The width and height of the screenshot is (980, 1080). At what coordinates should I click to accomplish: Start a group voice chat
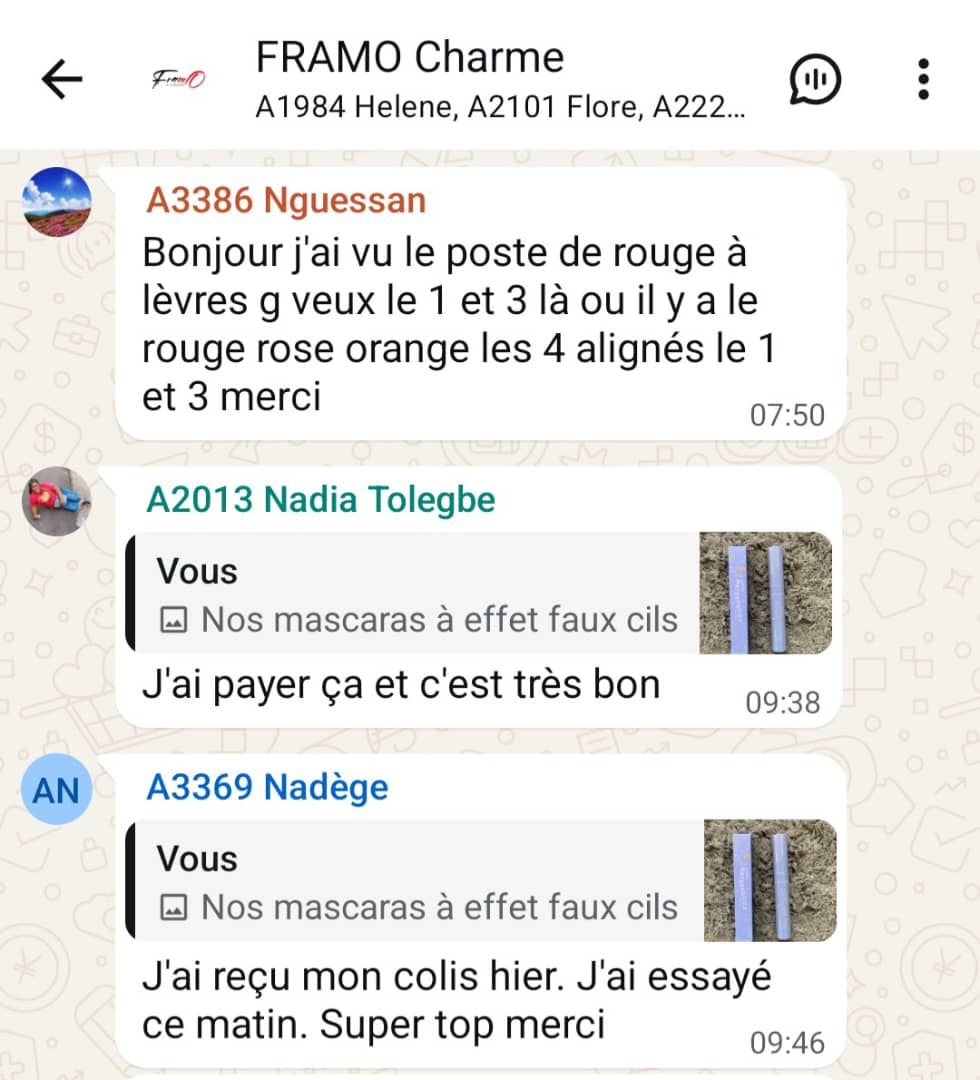coord(815,79)
